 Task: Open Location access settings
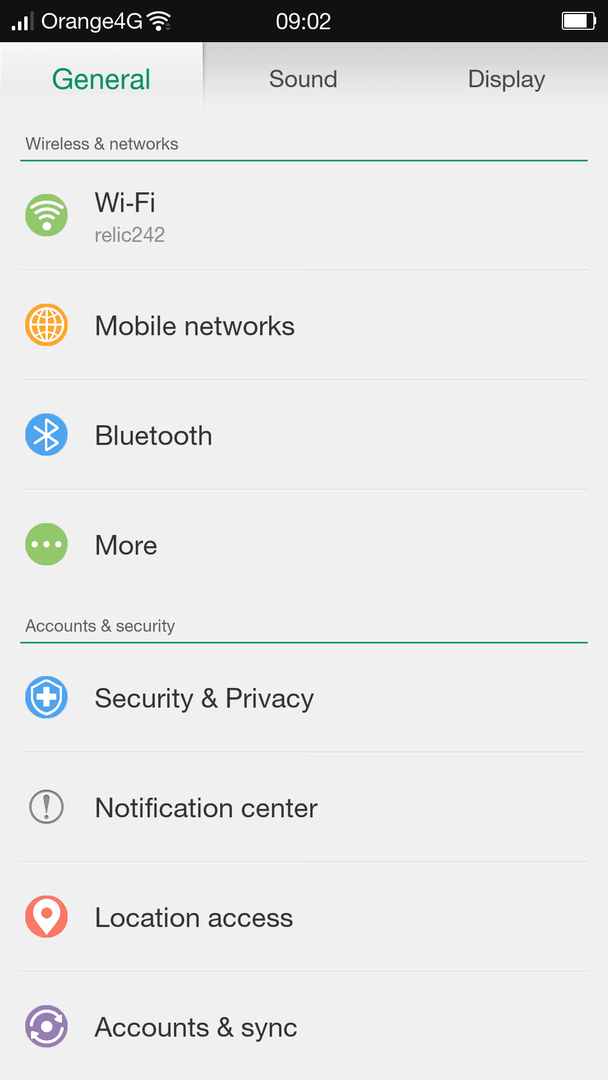click(304, 917)
